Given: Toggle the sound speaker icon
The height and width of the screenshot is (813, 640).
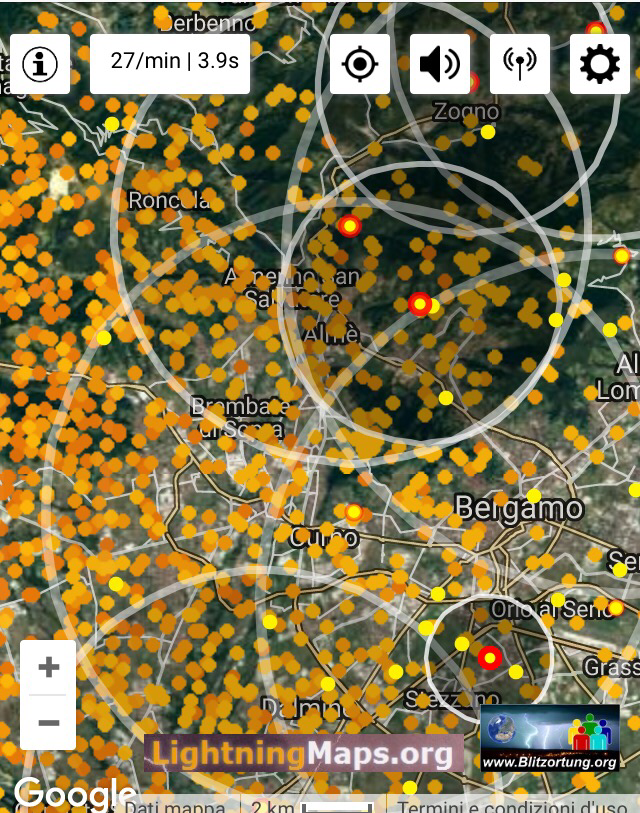Looking at the screenshot, I should [440, 64].
